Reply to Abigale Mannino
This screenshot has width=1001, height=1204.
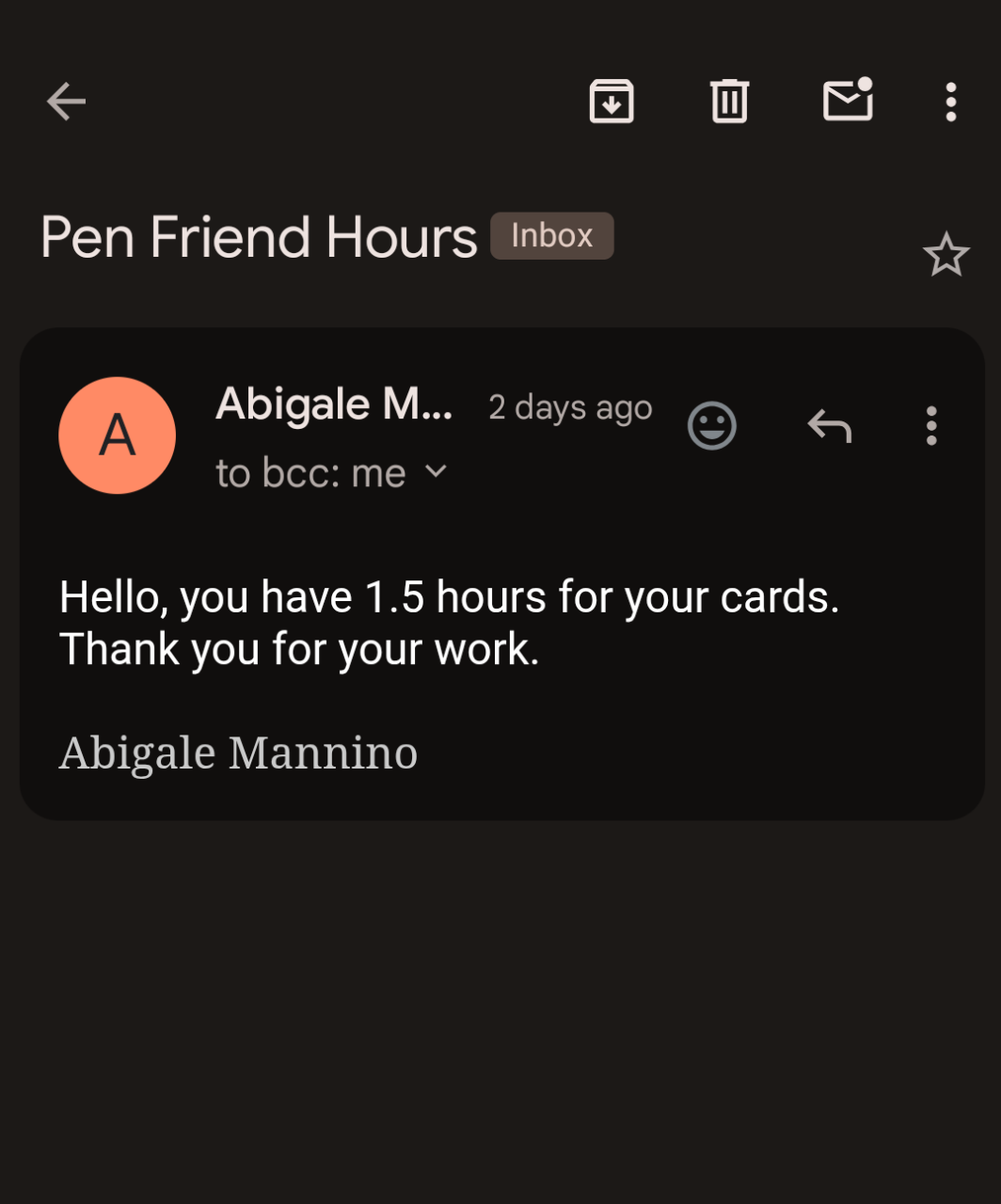[830, 426]
